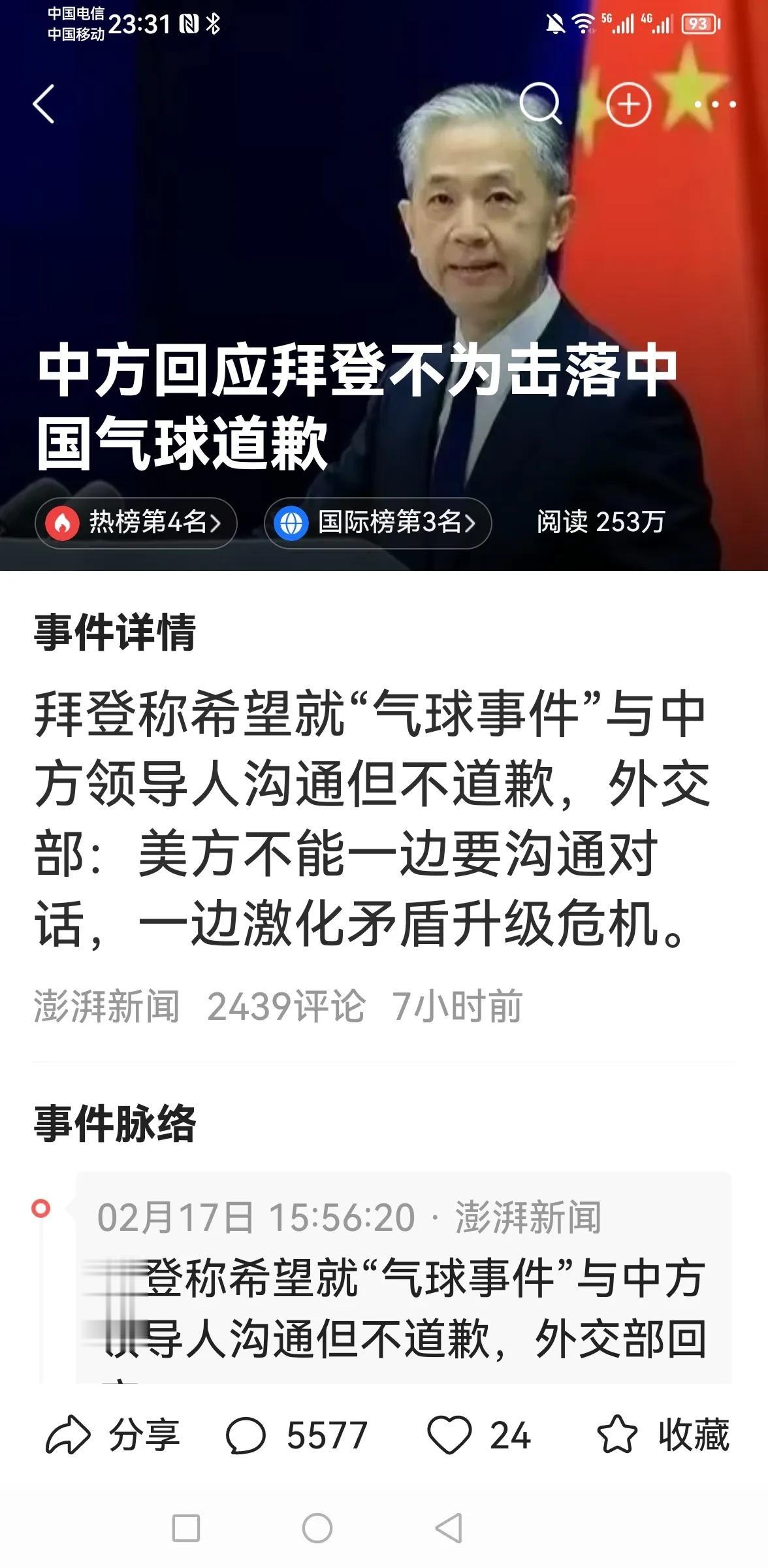Open the 国际榜第3名 ranking chip

pyautogui.click(x=377, y=523)
